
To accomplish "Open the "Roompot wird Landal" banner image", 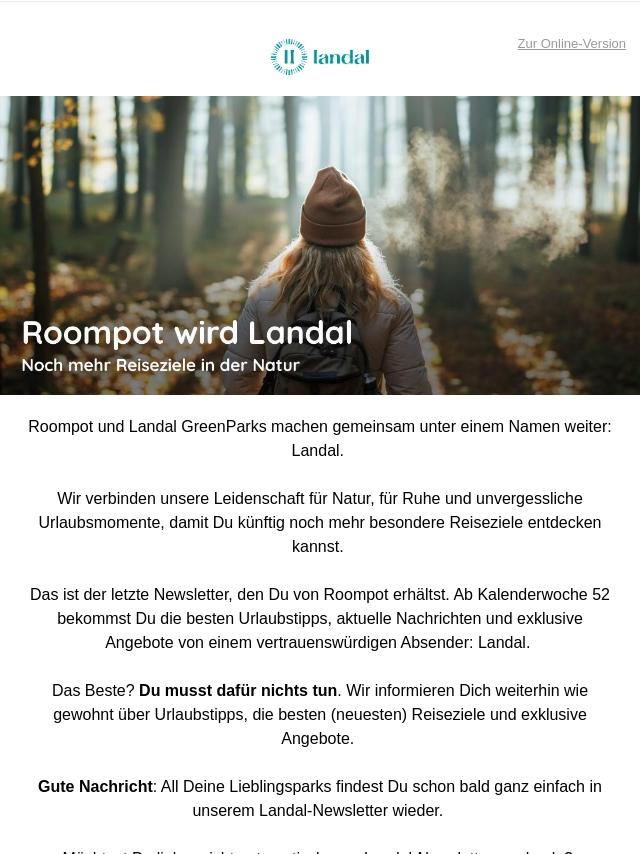I will click(320, 245).
